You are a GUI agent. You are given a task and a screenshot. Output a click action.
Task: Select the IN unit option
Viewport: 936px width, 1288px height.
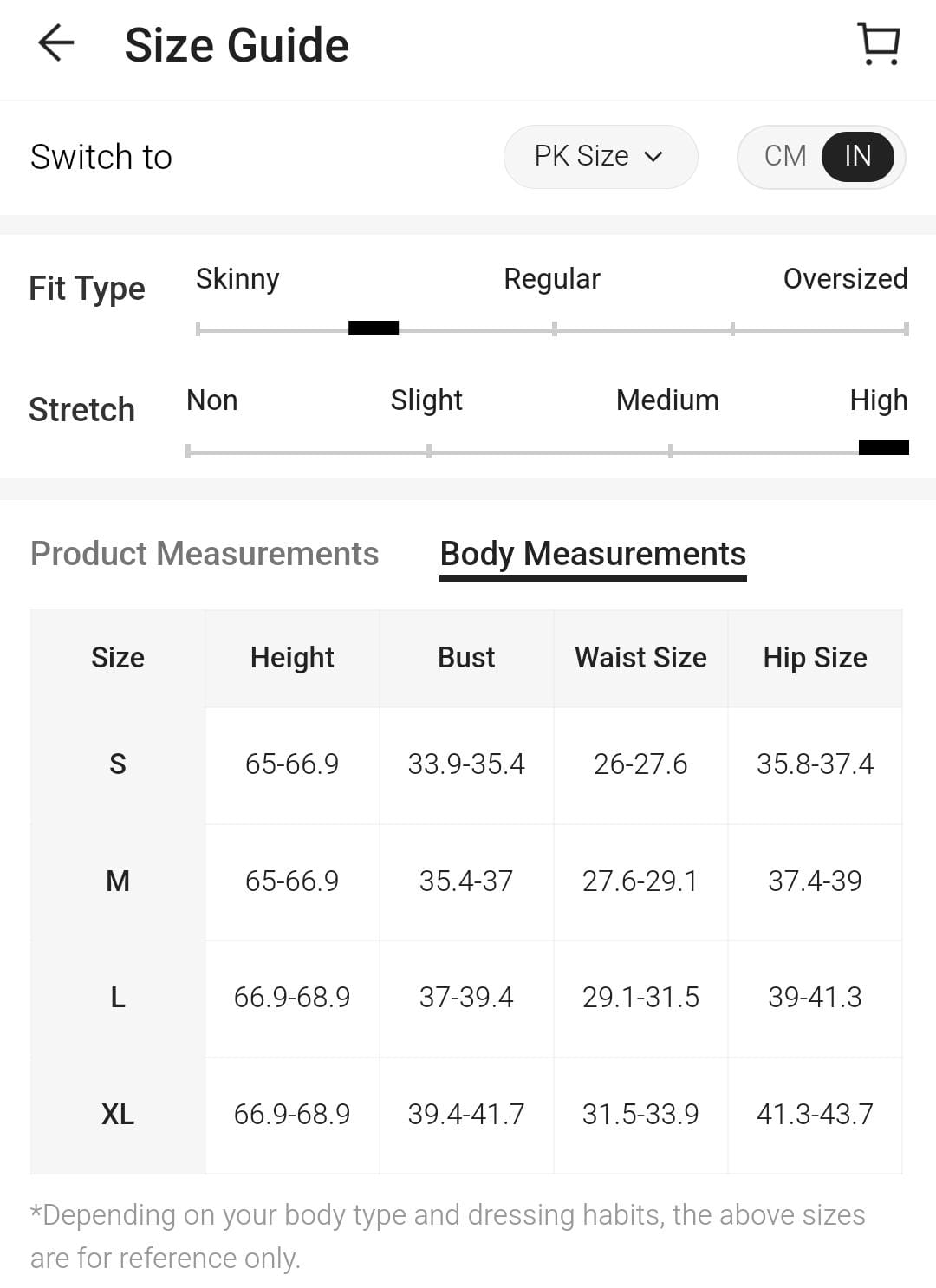[857, 157]
